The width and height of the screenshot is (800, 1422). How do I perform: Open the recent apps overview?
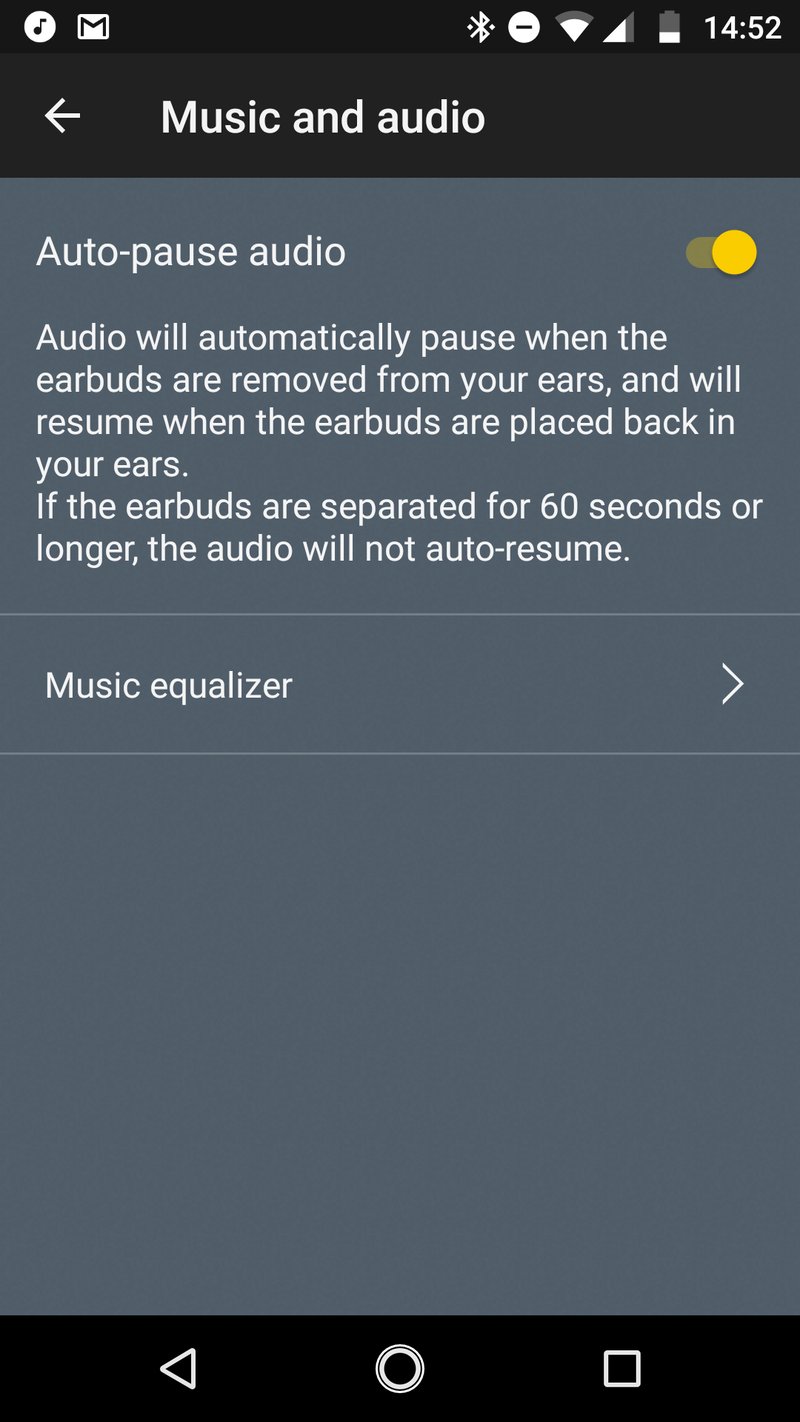pyautogui.click(x=621, y=1368)
